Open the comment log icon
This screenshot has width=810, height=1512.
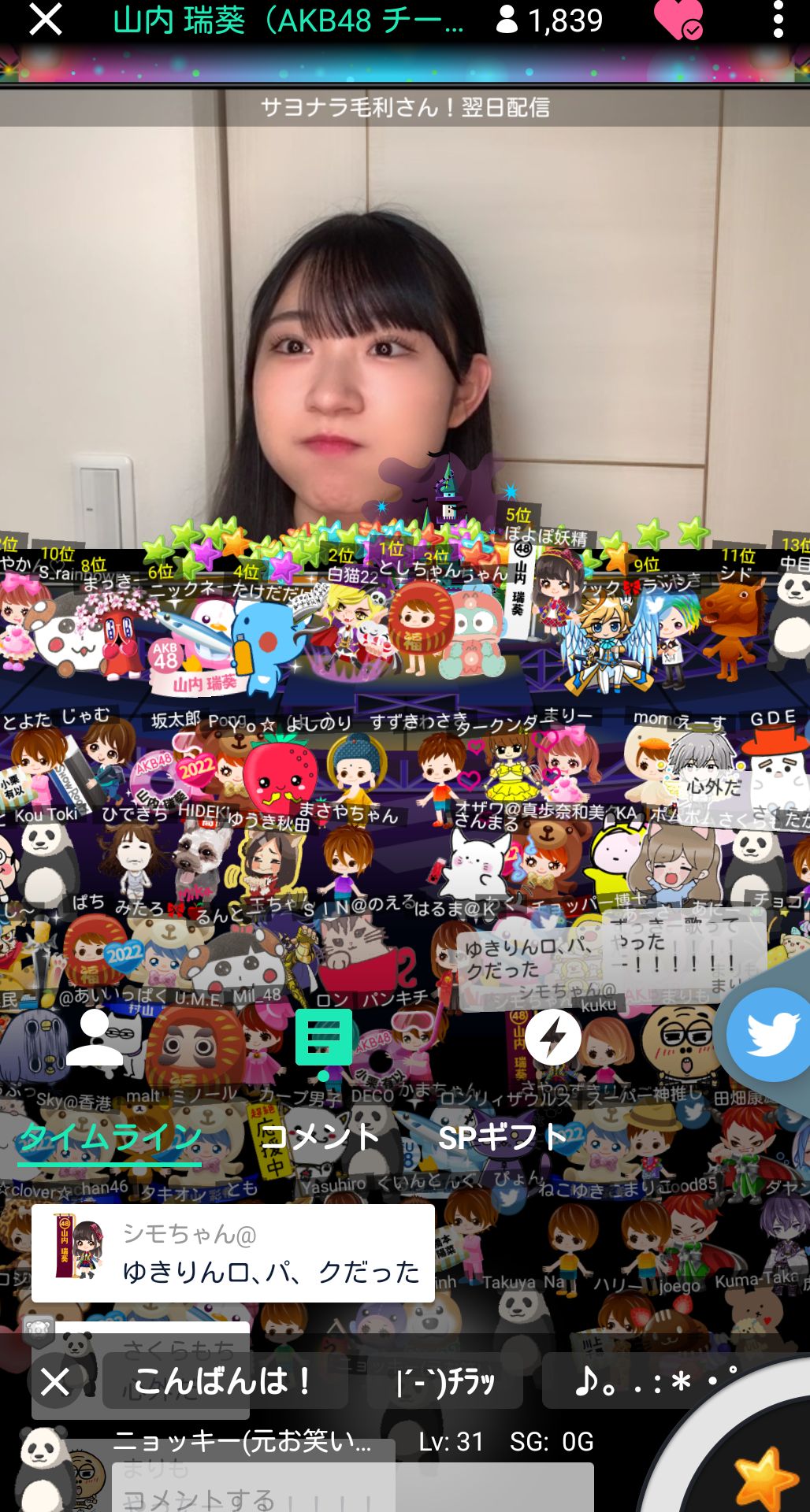(323, 1038)
